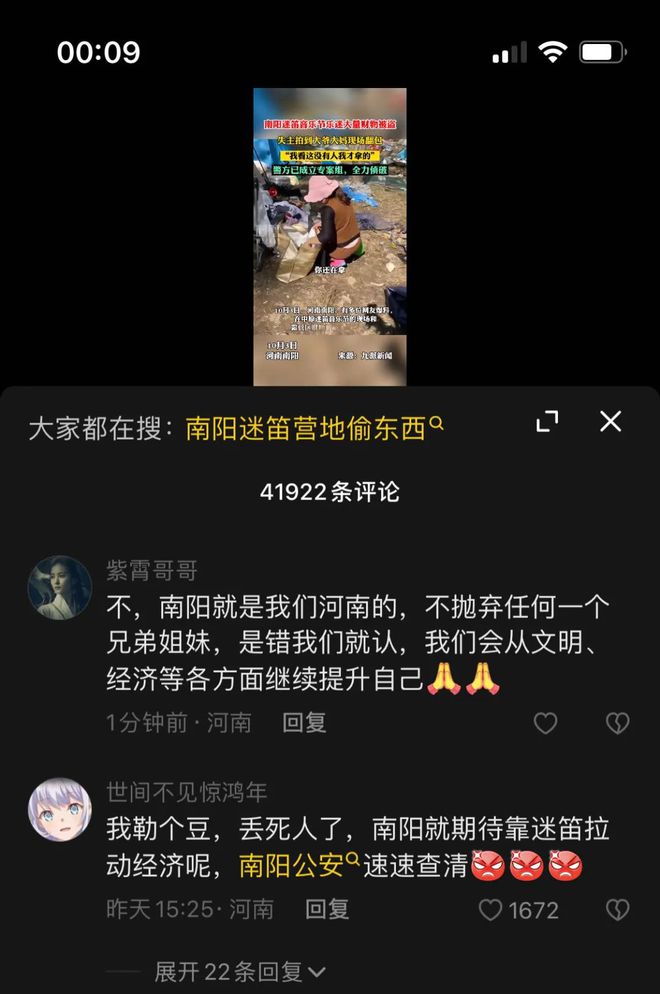Tap the minimized video preview
Image resolution: width=660 pixels, height=994 pixels.
click(x=330, y=237)
